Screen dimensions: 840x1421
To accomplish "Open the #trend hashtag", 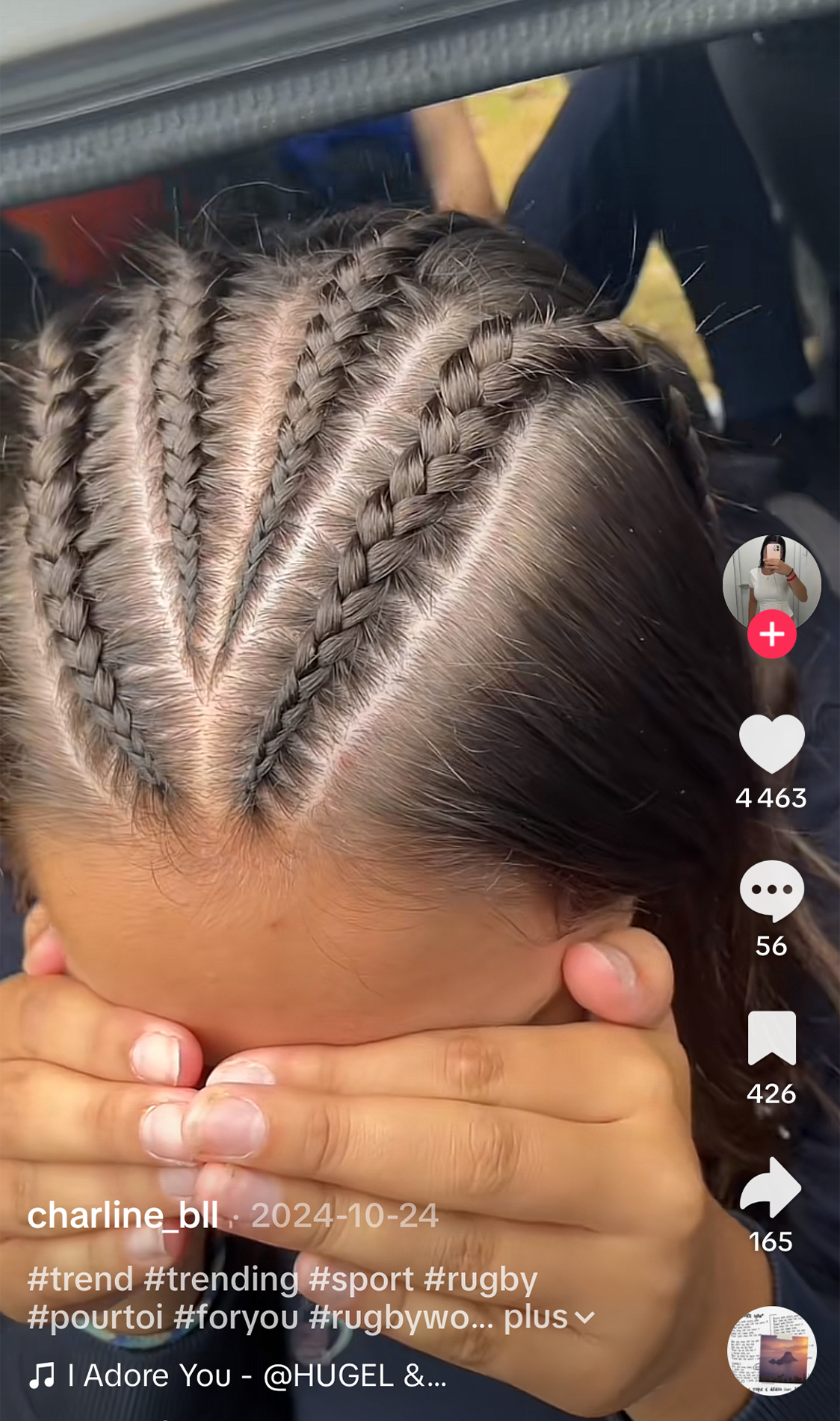I will pyautogui.click(x=80, y=1279).
